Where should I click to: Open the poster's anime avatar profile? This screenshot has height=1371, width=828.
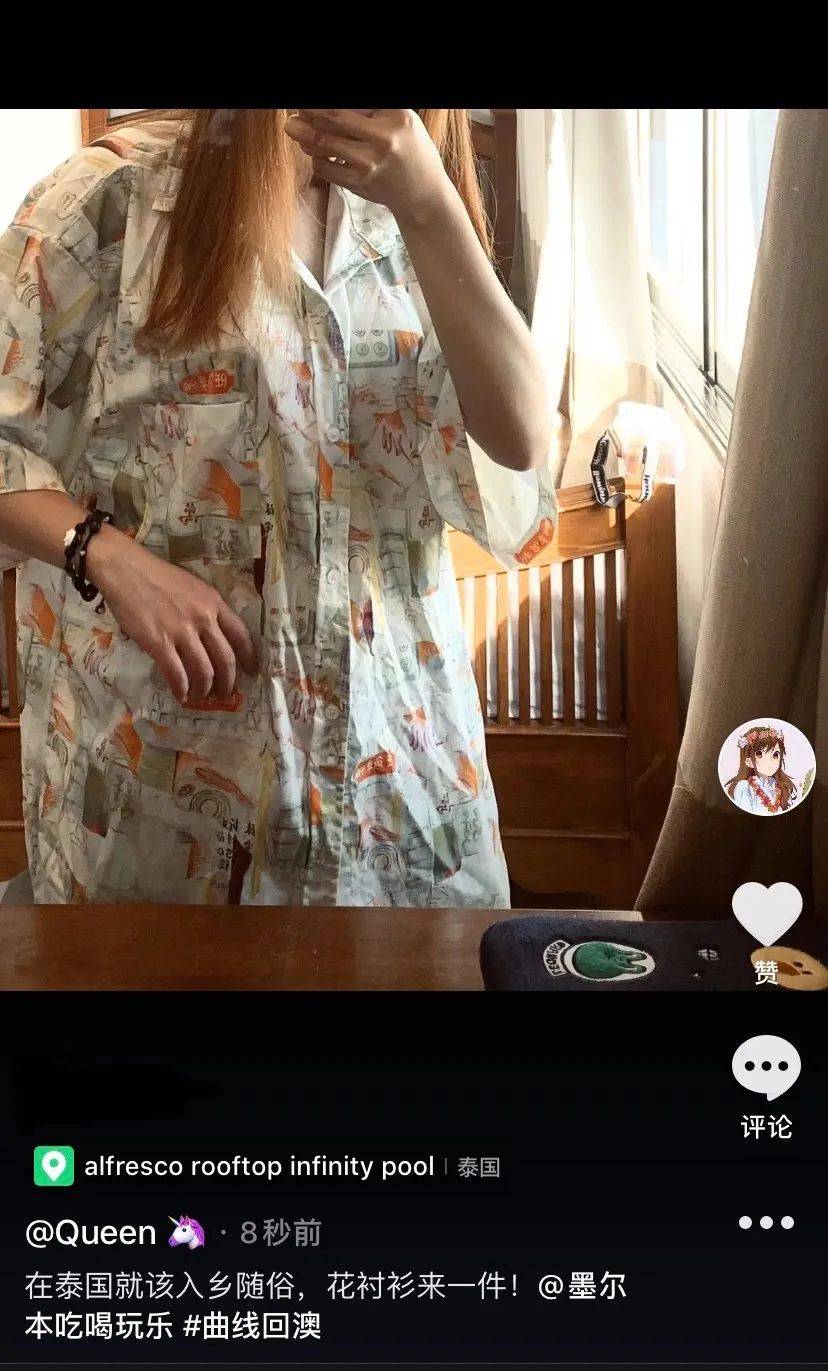766,767
